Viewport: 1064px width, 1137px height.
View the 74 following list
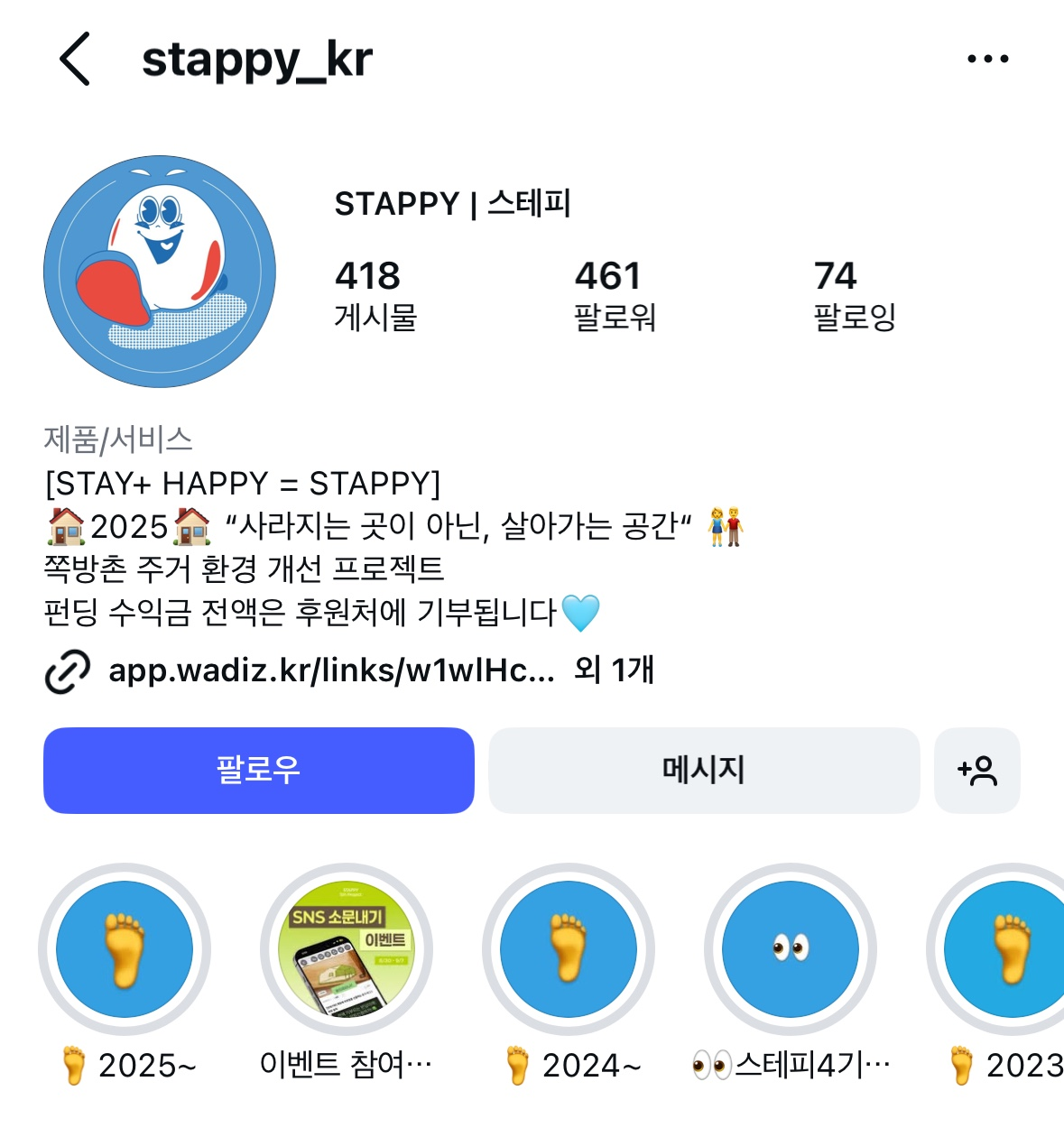tap(854, 294)
